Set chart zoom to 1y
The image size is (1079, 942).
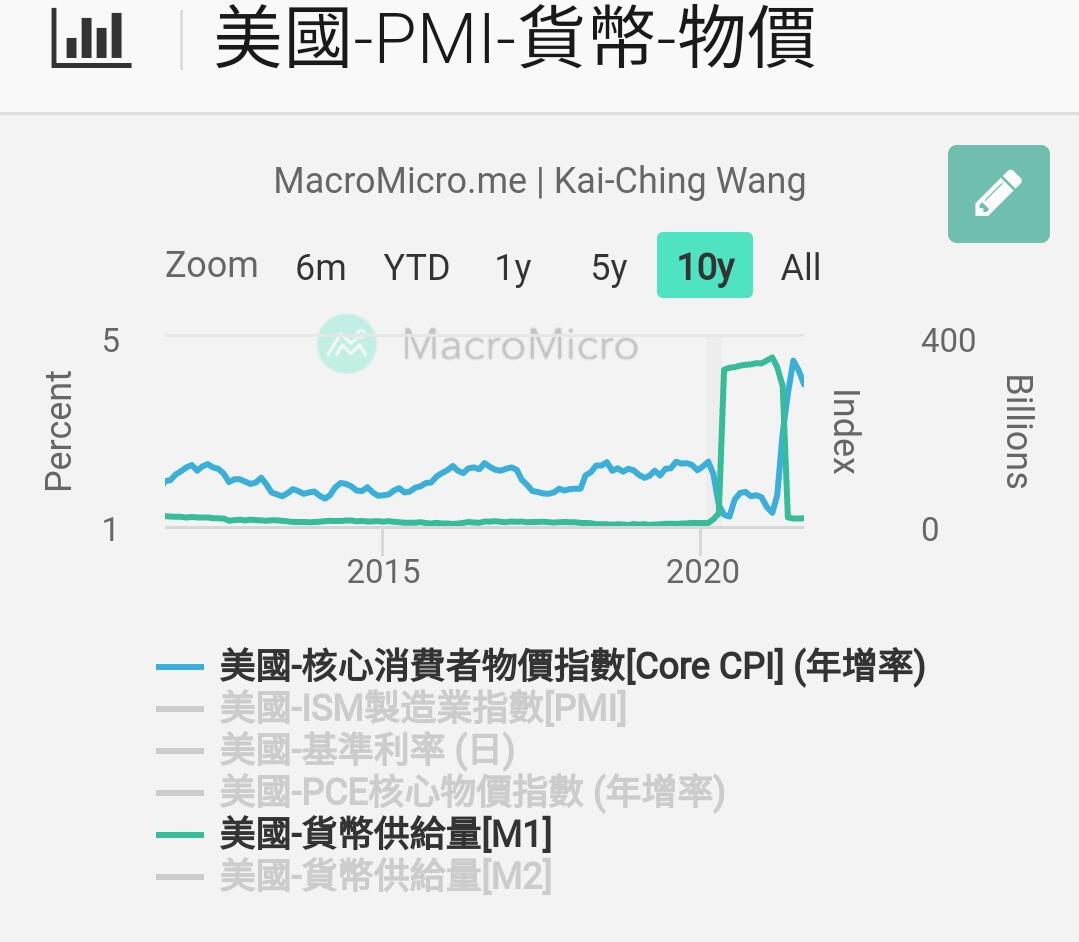tap(513, 266)
